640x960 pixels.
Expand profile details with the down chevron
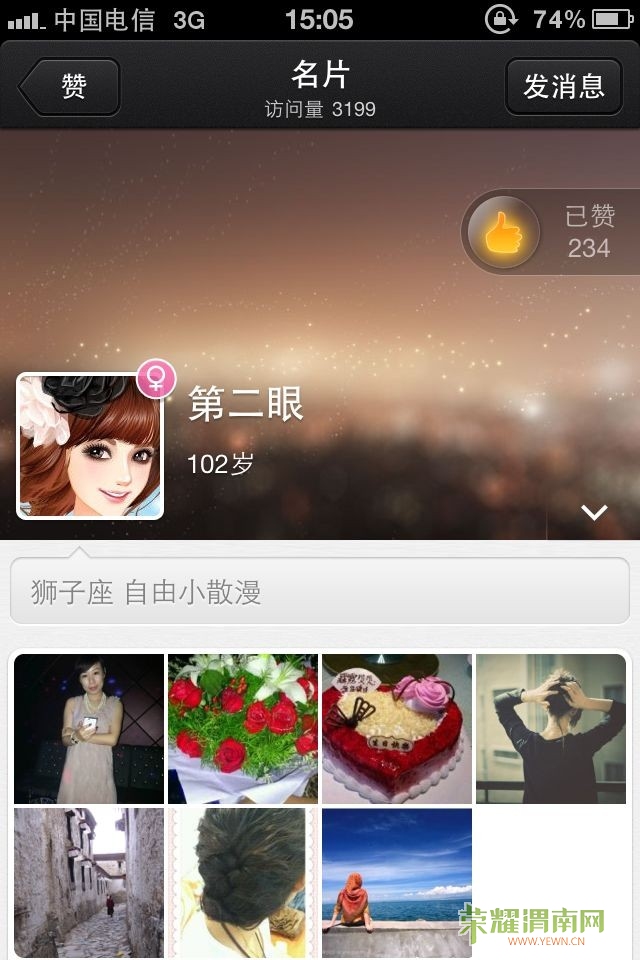tap(594, 512)
